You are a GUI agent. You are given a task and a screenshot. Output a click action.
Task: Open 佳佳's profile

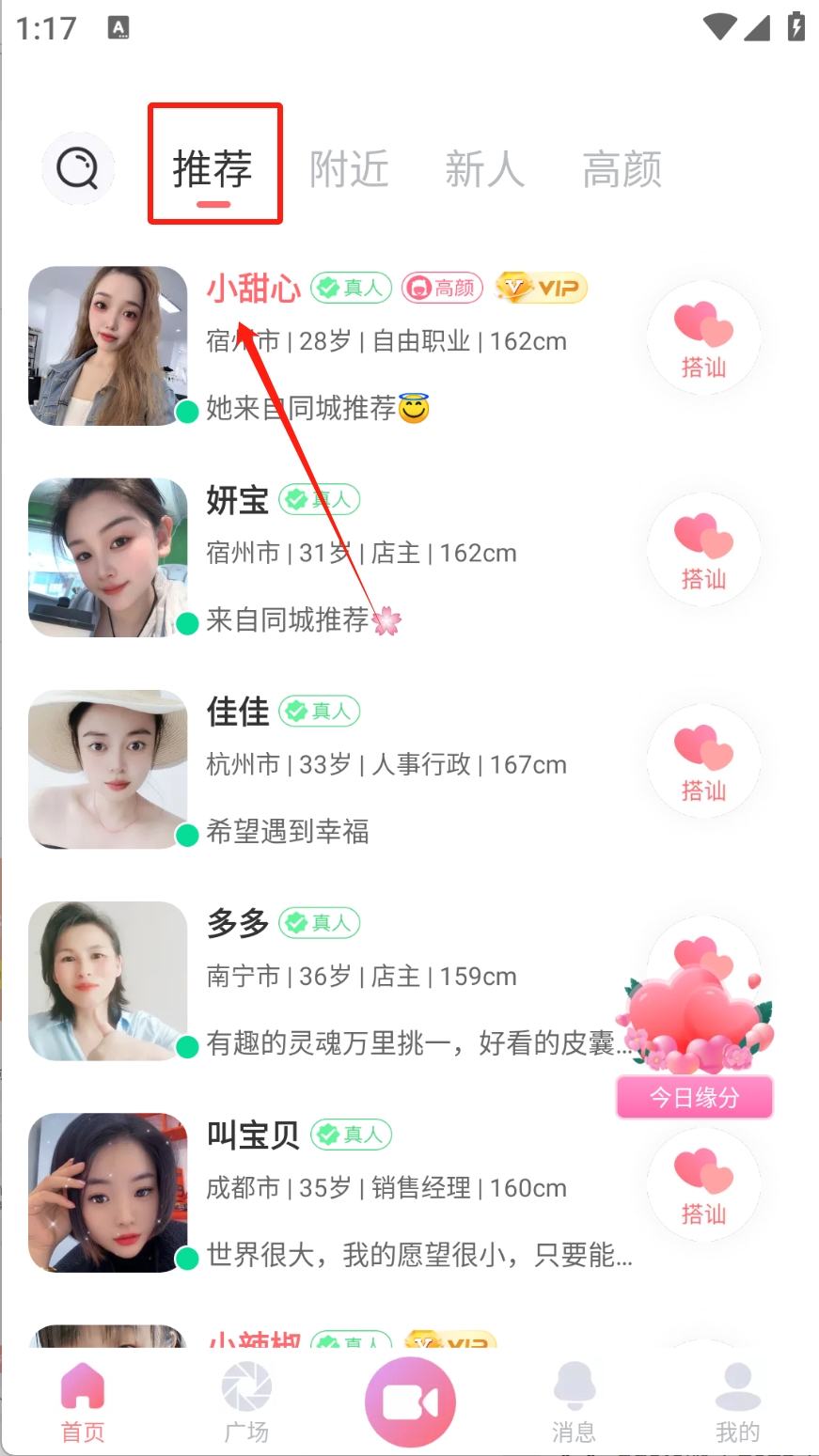click(x=108, y=769)
